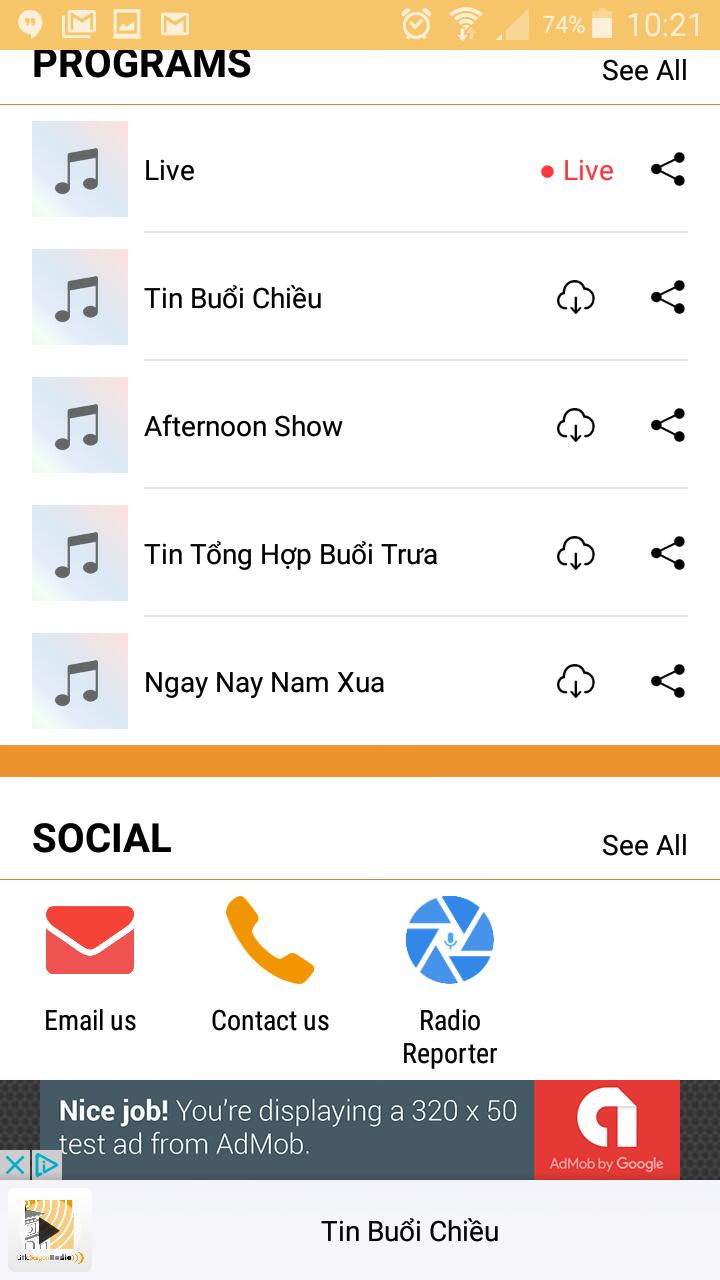Open Tin Buổi Chiều in the mini player

409,1231
